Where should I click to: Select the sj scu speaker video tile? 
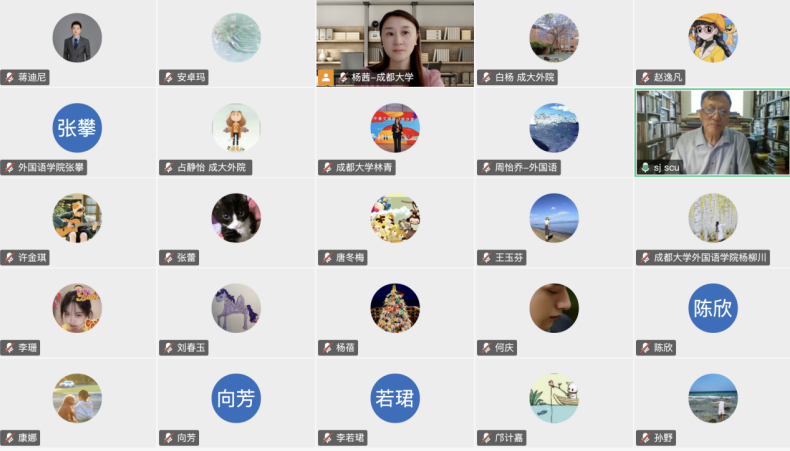712,130
